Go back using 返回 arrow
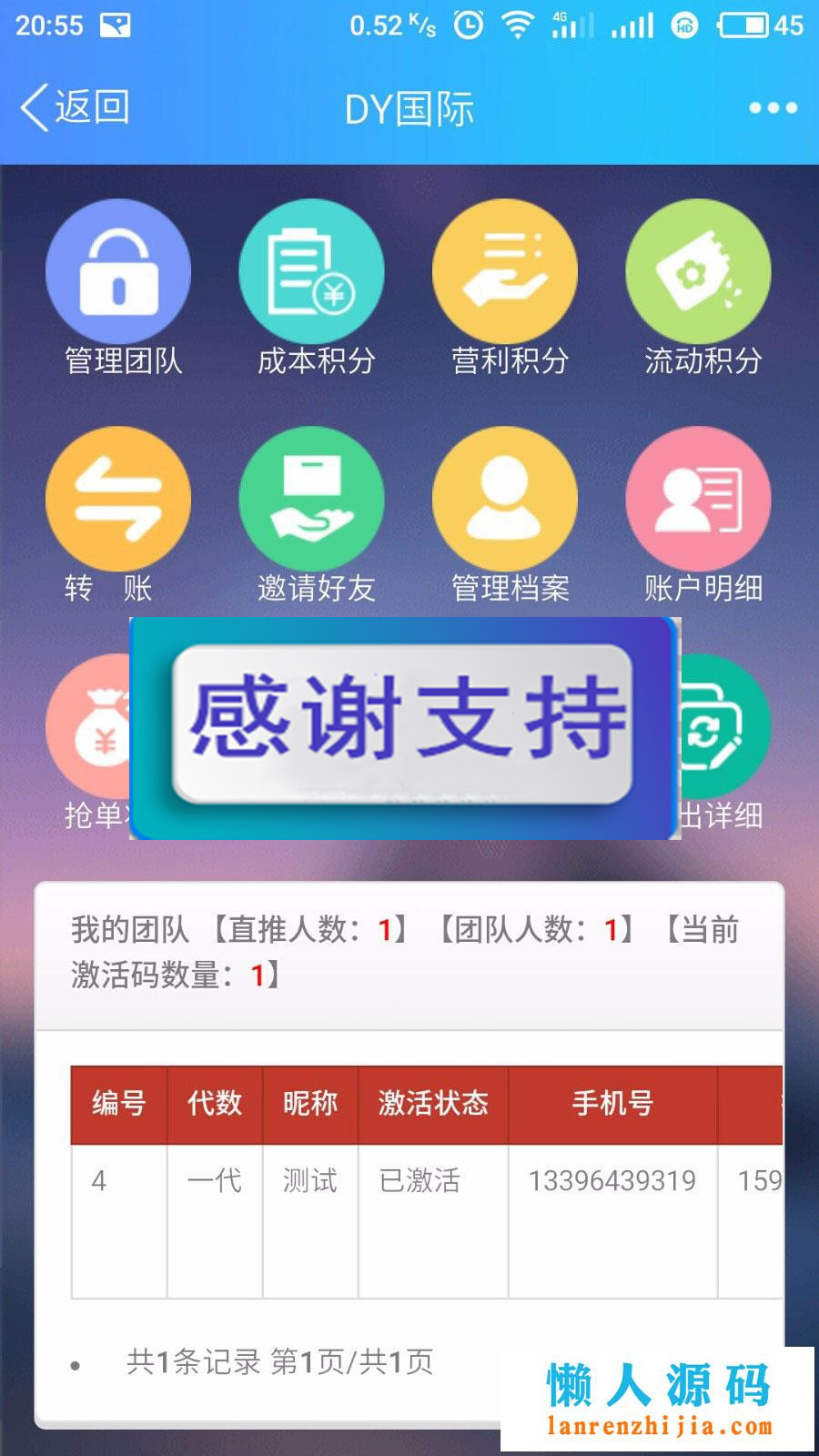819x1456 pixels. 73,108
